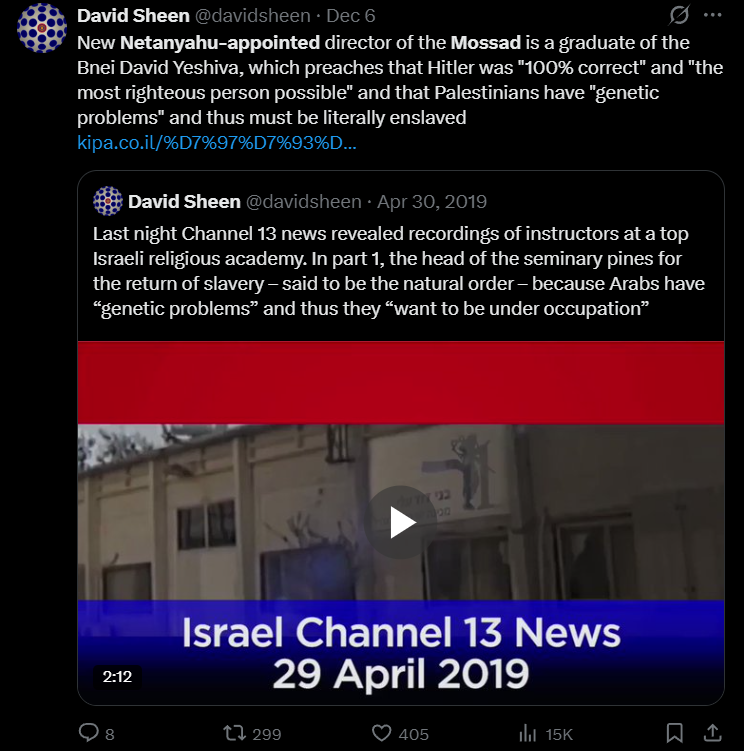
Task: Open David Sheen's profile avatar
Action: (x=43, y=27)
